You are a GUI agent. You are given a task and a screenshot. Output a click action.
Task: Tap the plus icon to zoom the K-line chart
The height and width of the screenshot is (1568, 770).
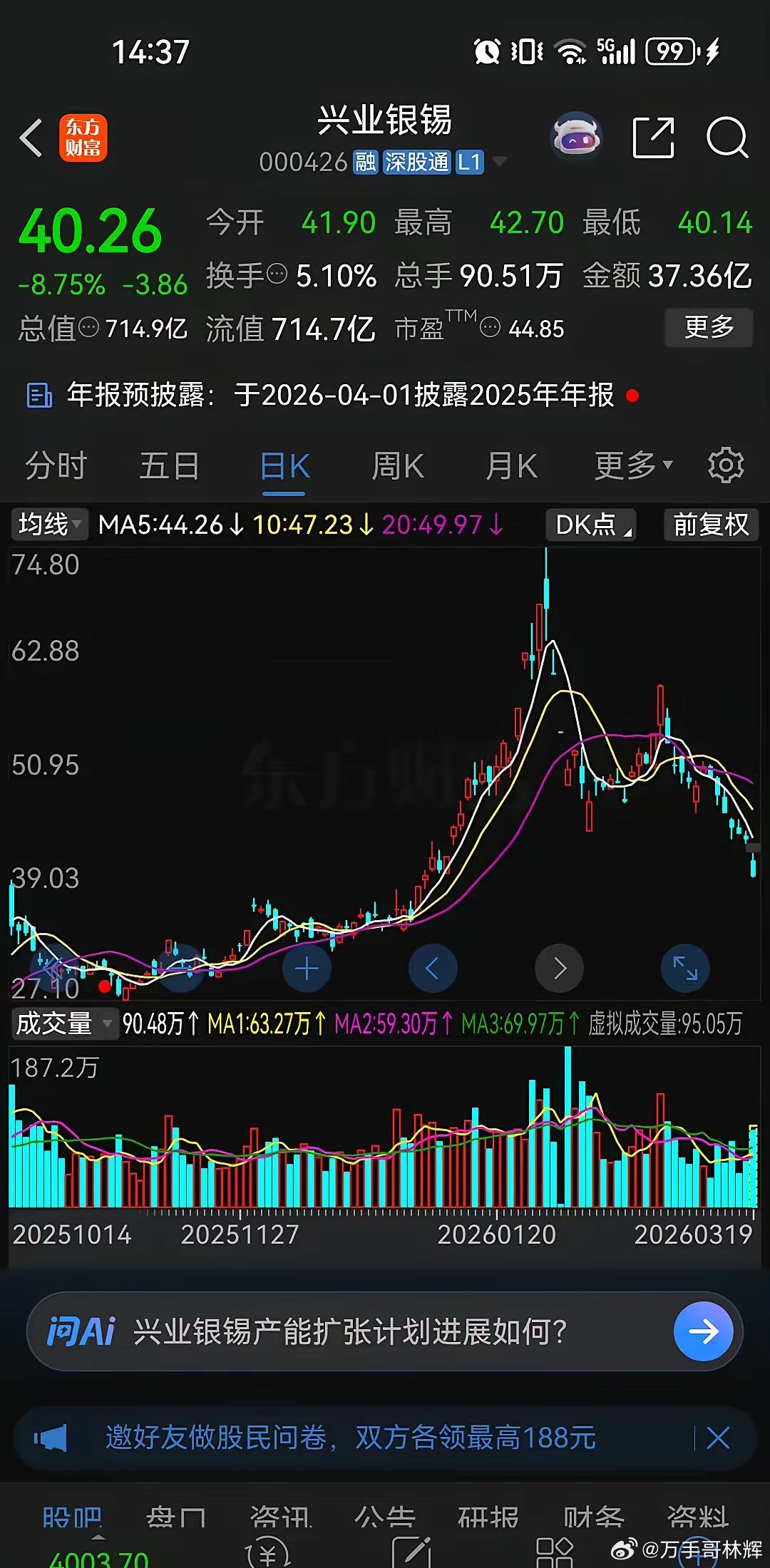[306, 968]
